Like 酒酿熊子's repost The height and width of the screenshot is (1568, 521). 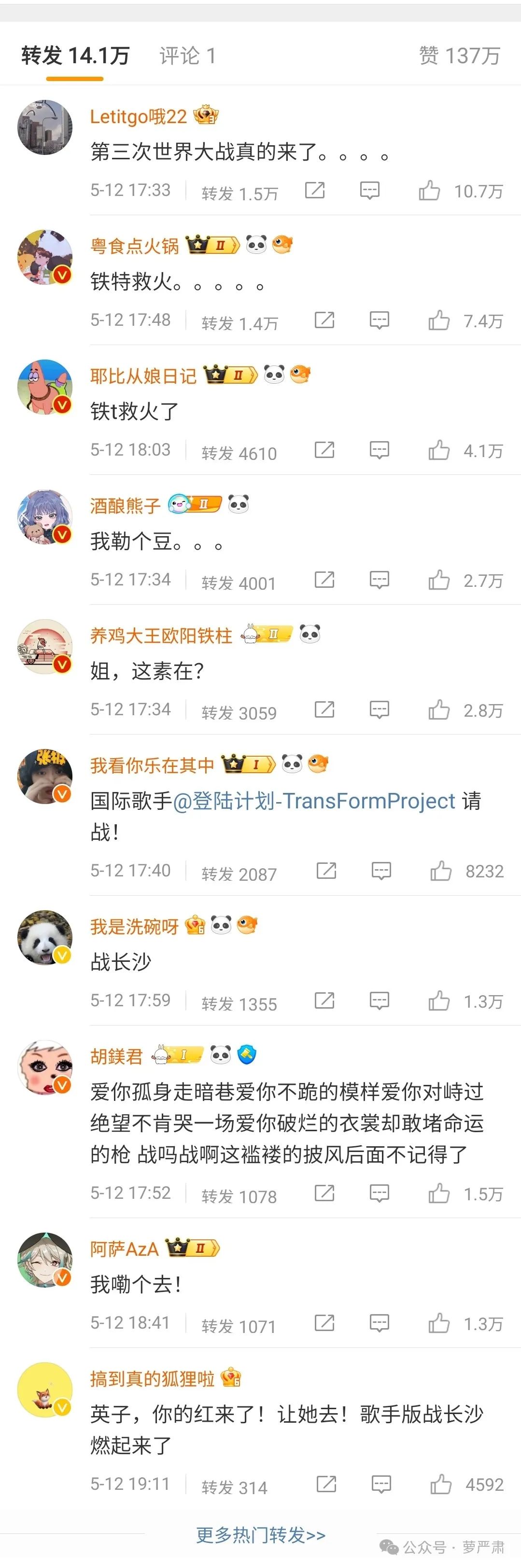pyautogui.click(x=439, y=580)
